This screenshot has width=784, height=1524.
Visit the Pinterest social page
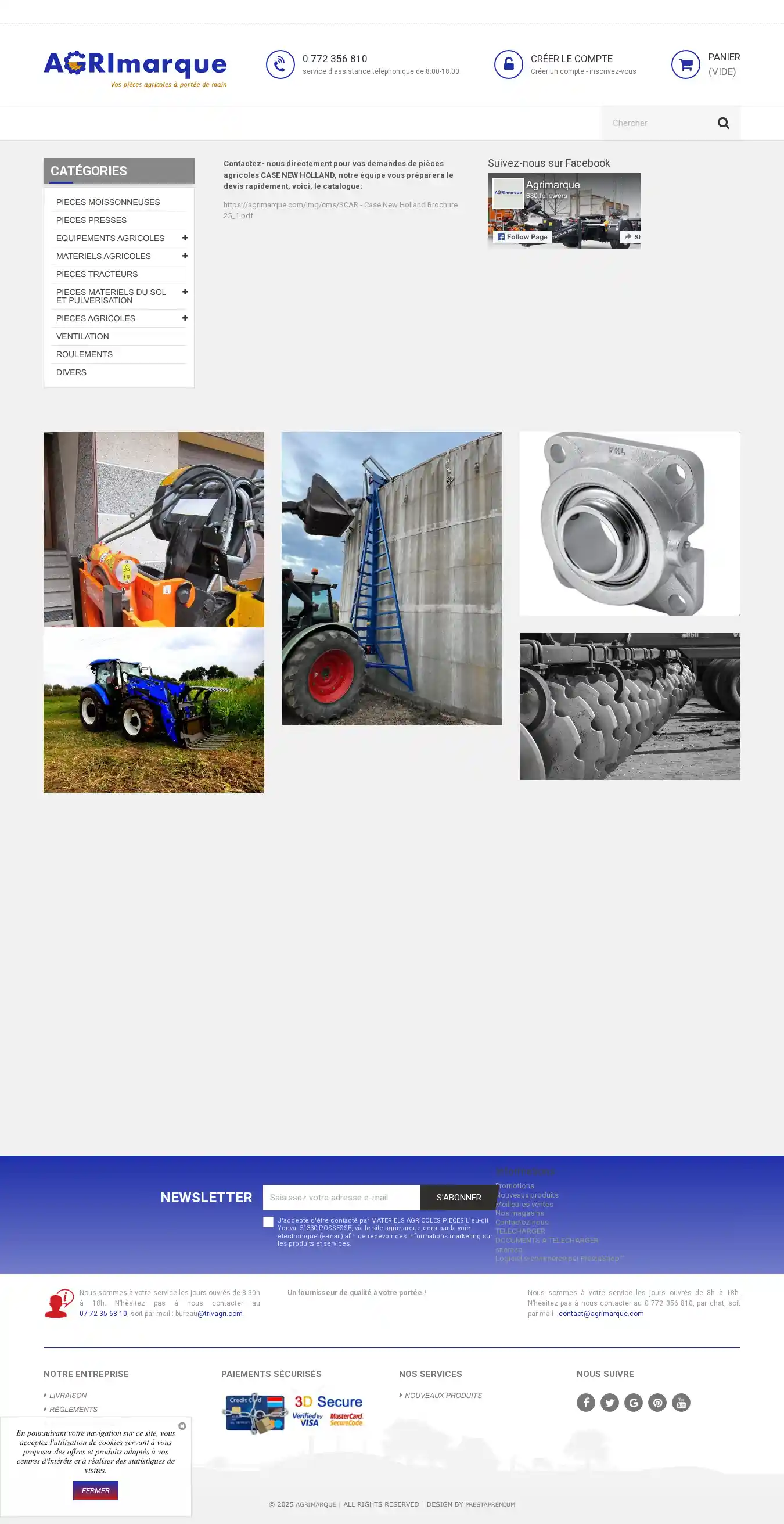point(657,1402)
